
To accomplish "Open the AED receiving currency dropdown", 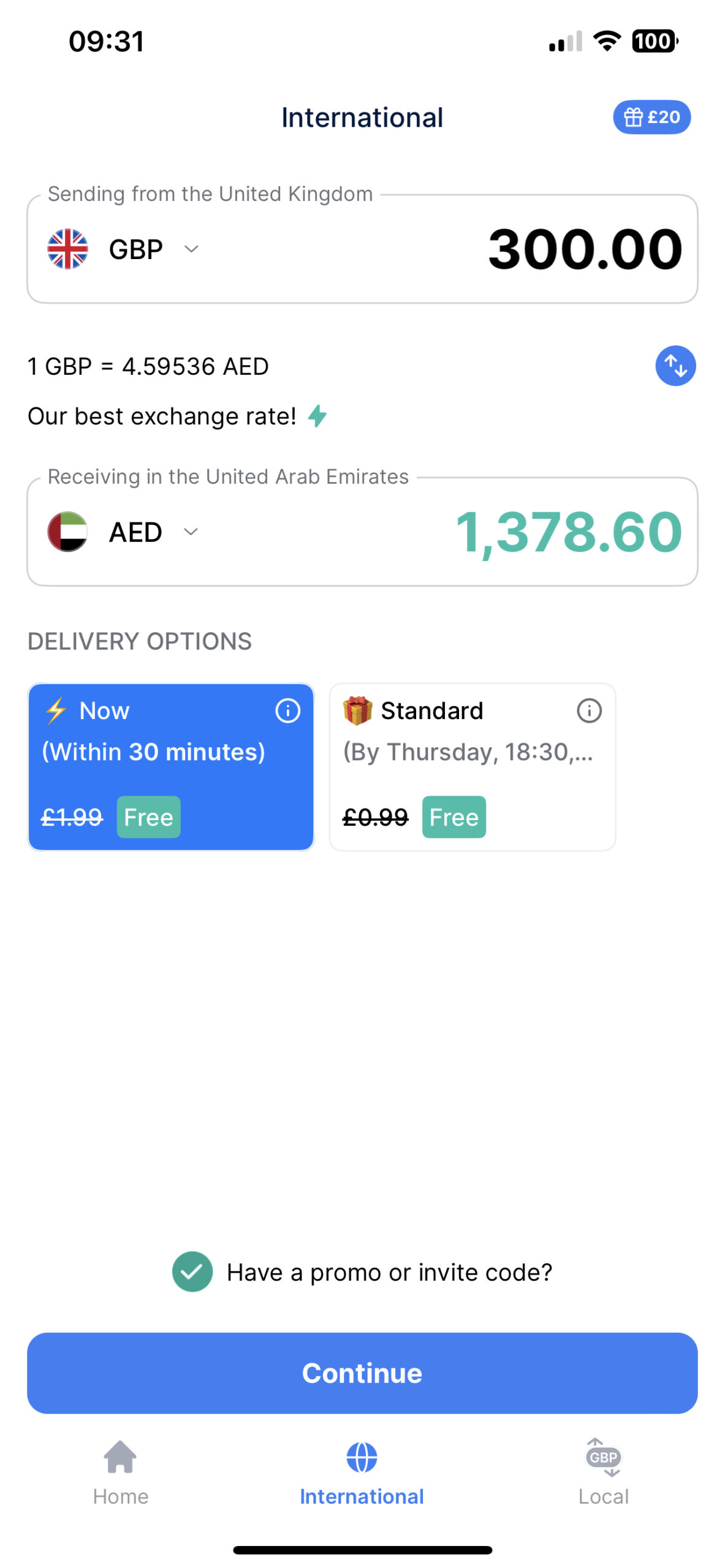I will (x=135, y=532).
